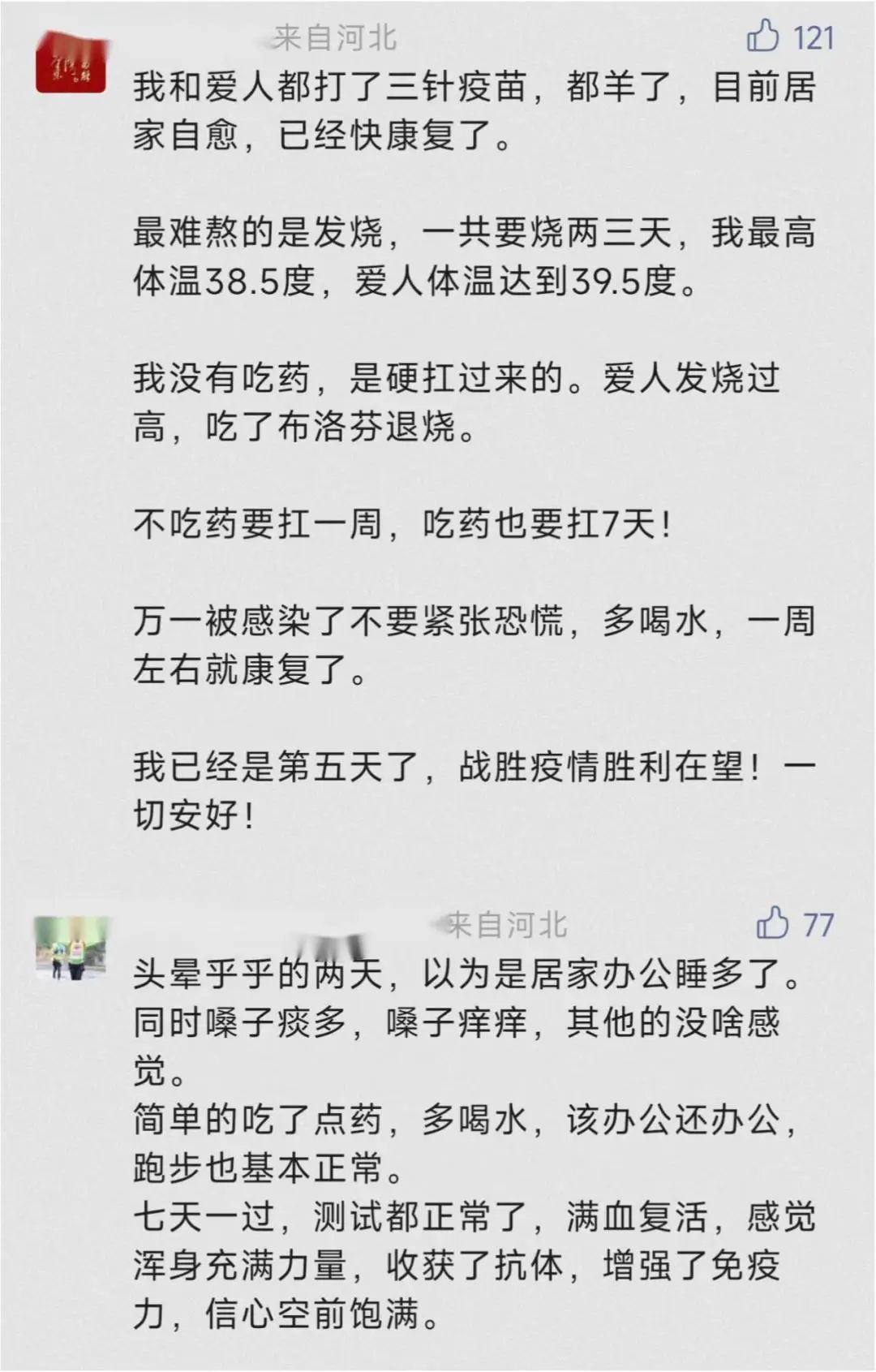Viewport: 876px width, 1372px height.
Task: Click the blurred username of the second commenter
Action: 333,937
